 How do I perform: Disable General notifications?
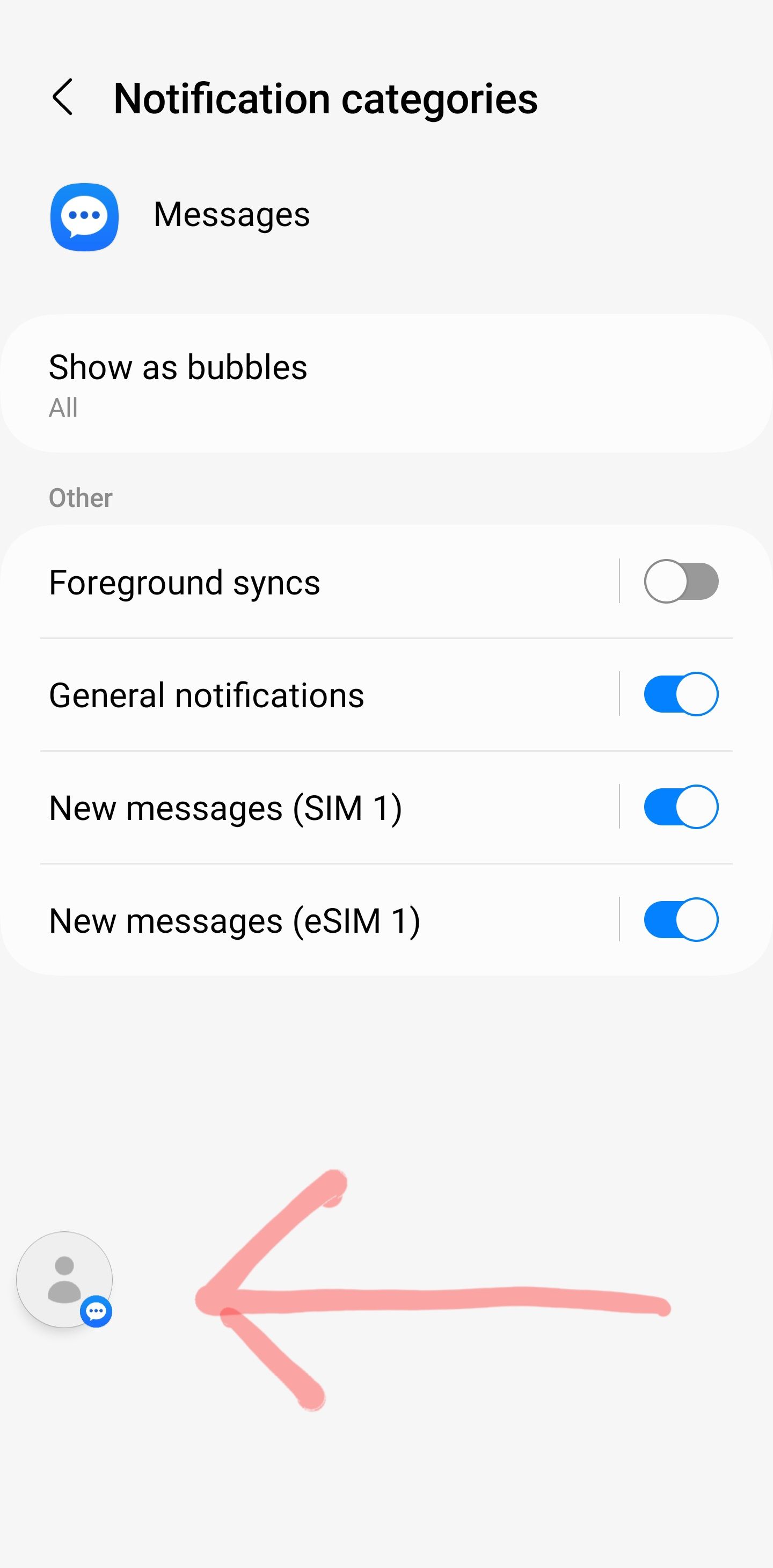coord(680,694)
